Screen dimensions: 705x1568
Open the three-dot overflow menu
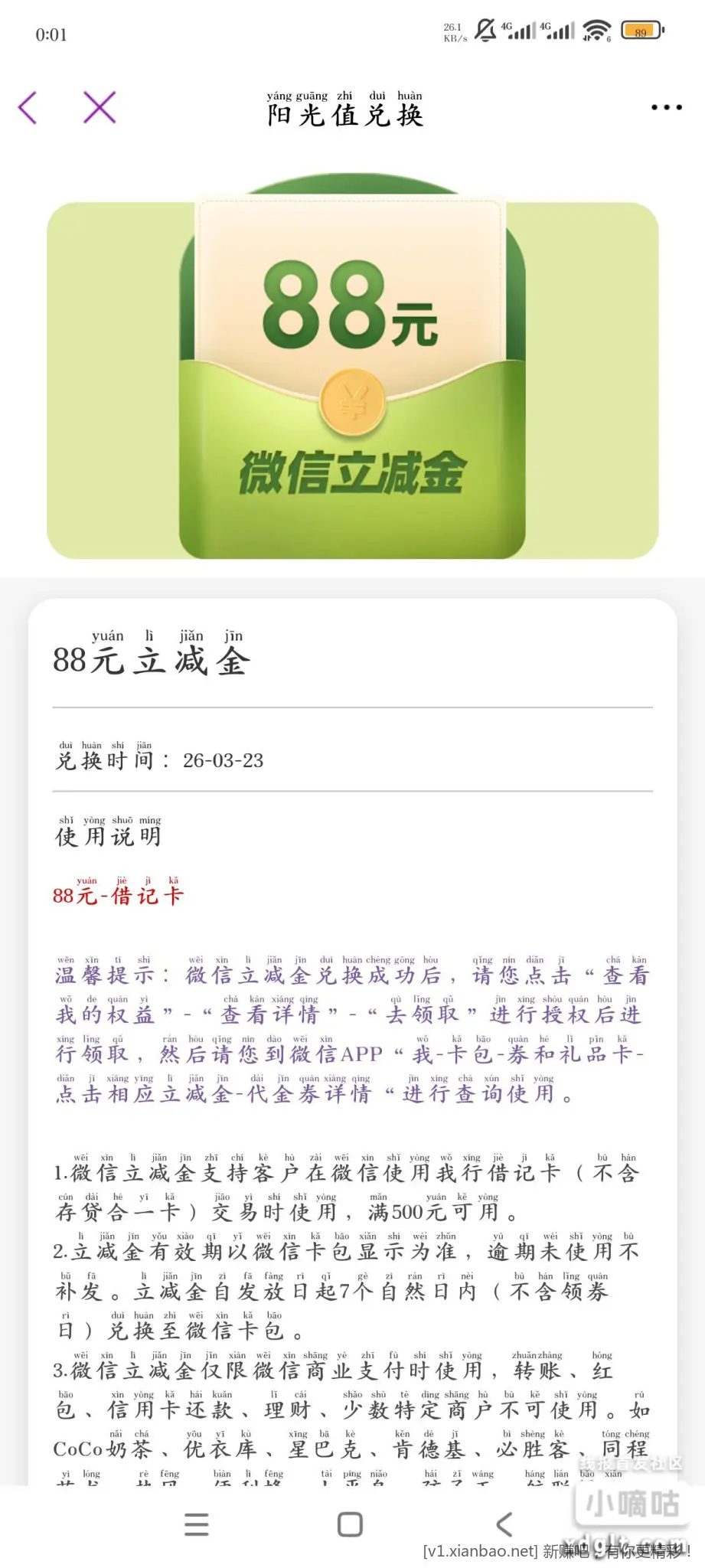tap(666, 107)
